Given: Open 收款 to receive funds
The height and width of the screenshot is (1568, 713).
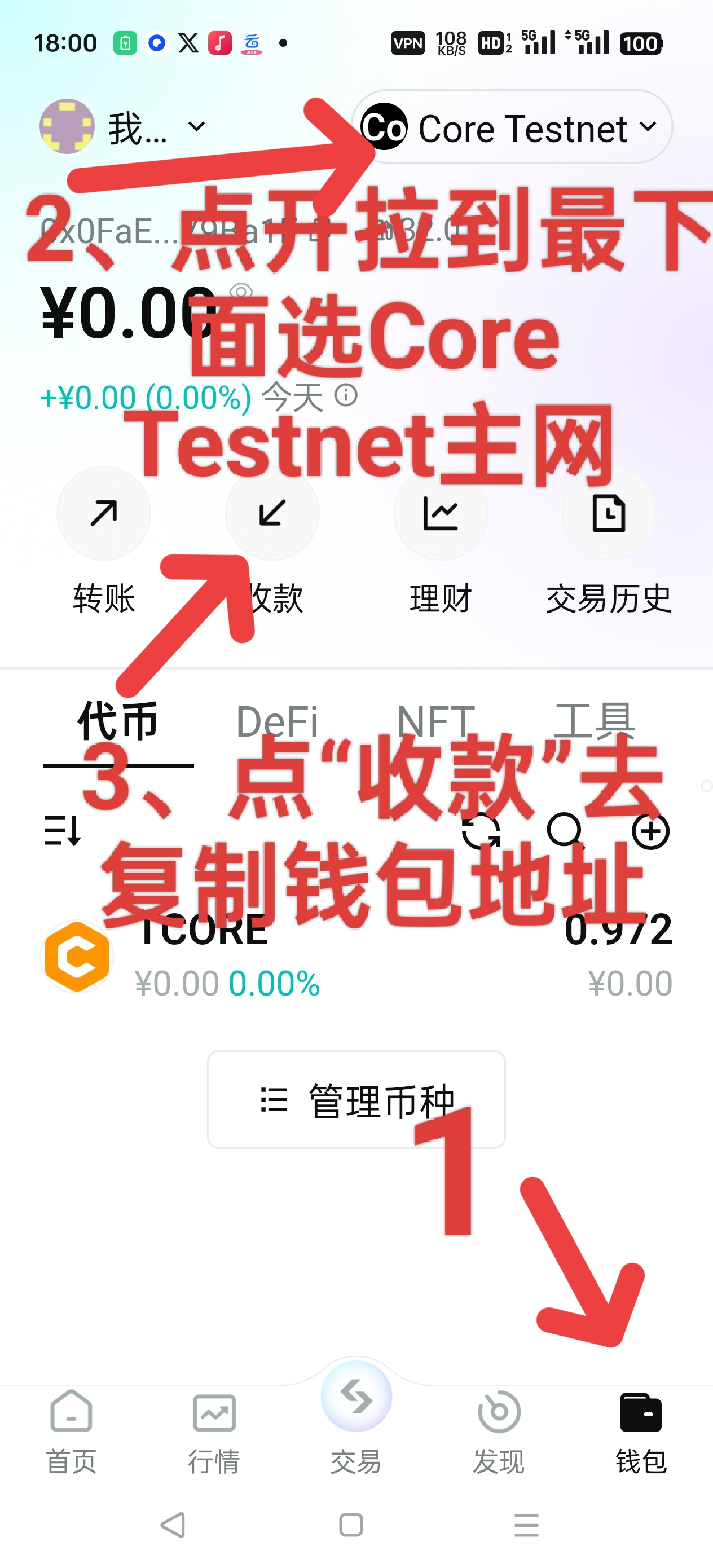Looking at the screenshot, I should coord(271,513).
